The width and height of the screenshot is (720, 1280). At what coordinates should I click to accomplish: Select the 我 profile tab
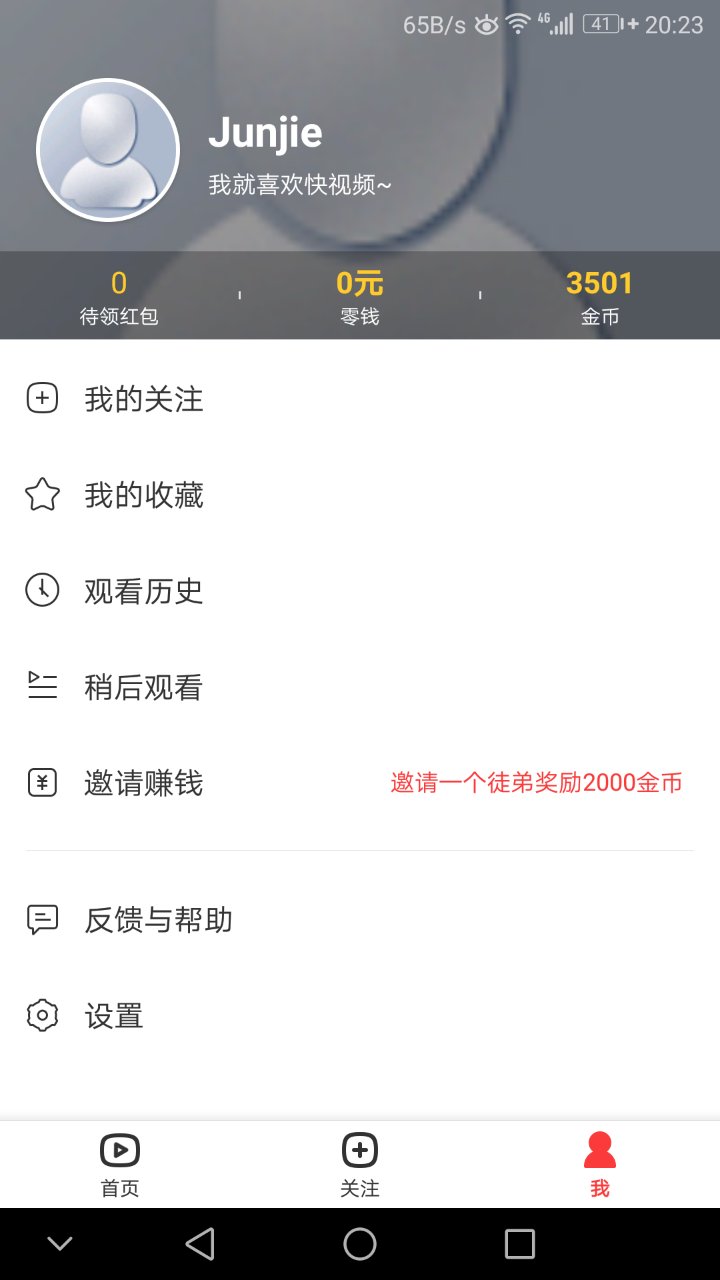coord(599,1164)
